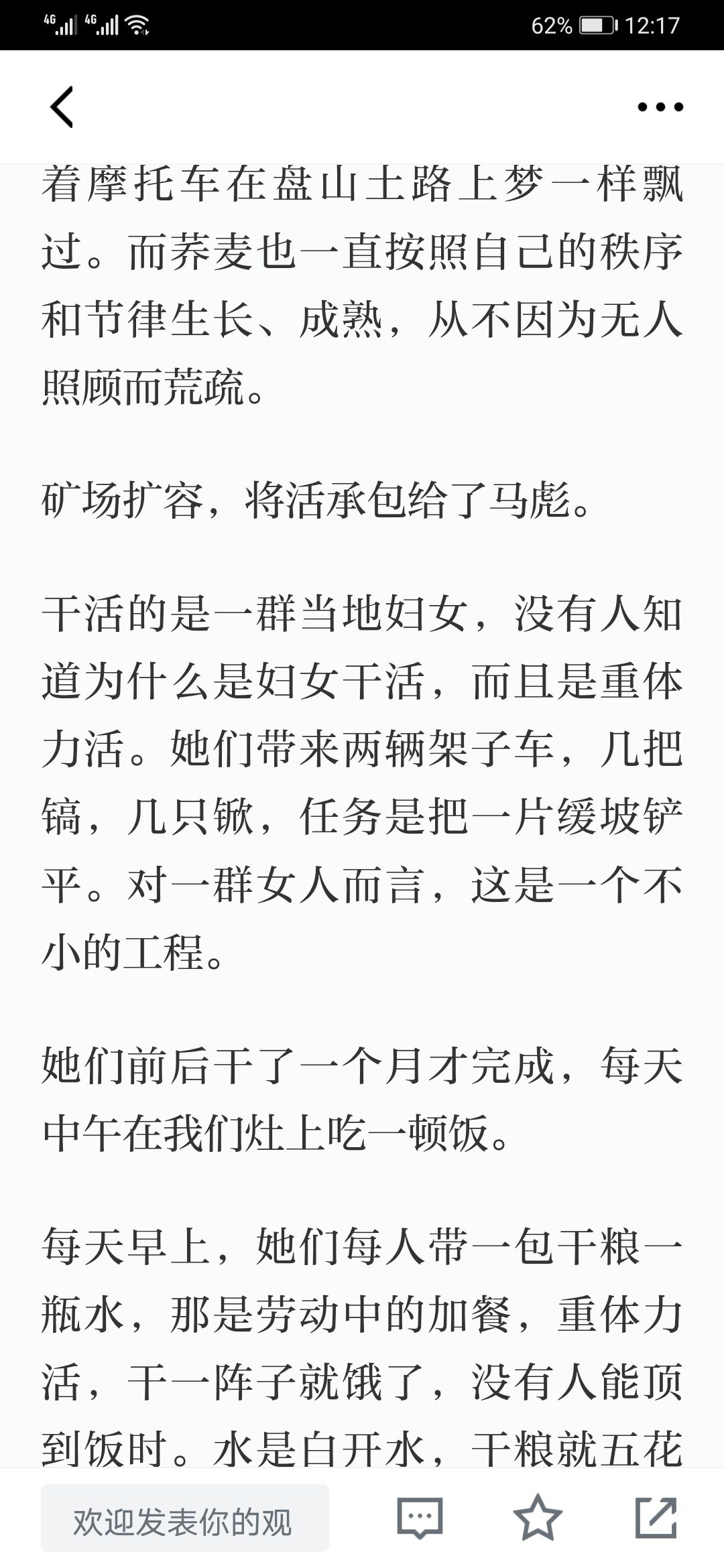Favorite this article with the star
The height and width of the screenshot is (1568, 724).
click(538, 1518)
